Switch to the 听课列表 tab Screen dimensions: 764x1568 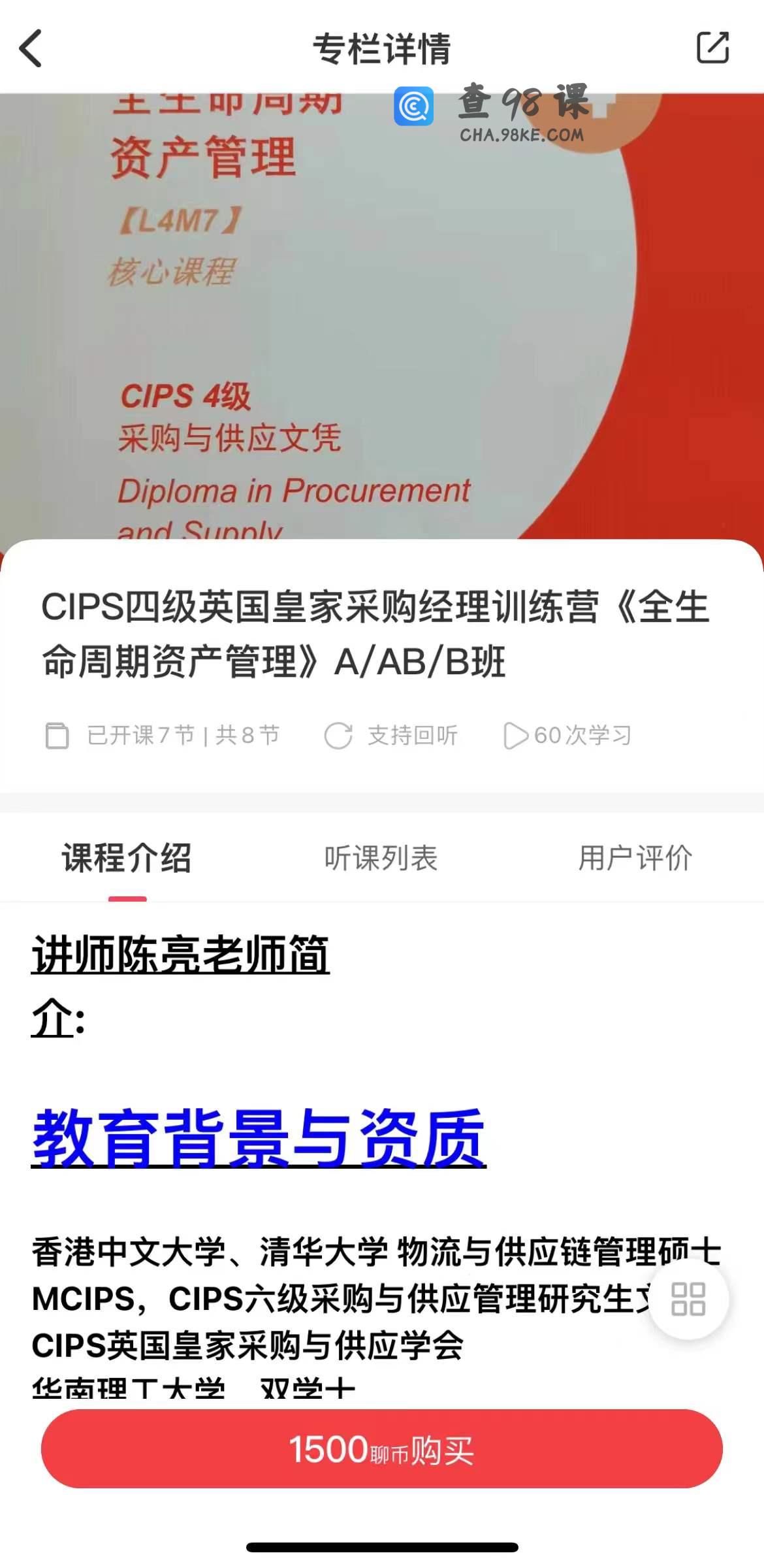click(x=381, y=858)
